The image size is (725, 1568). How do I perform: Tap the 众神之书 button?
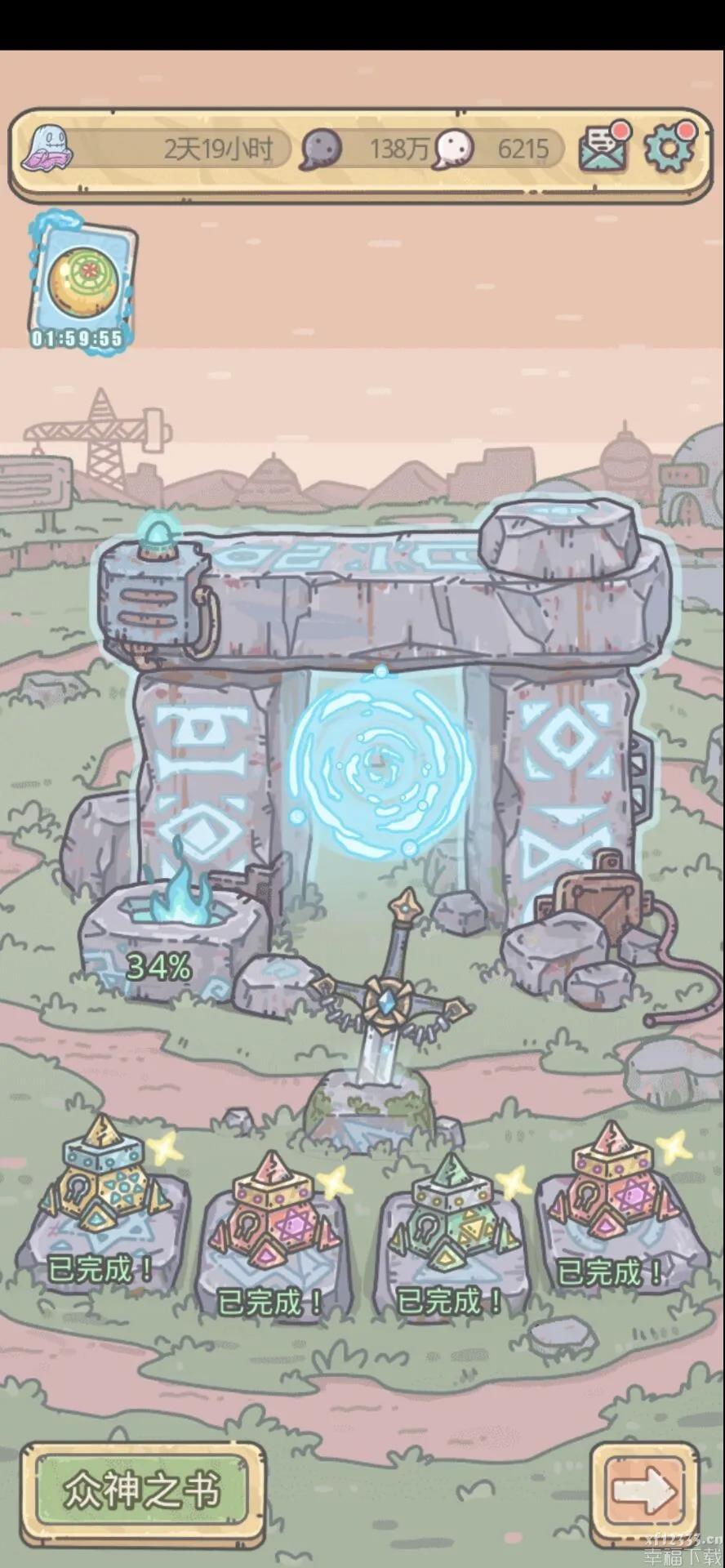(x=143, y=1490)
